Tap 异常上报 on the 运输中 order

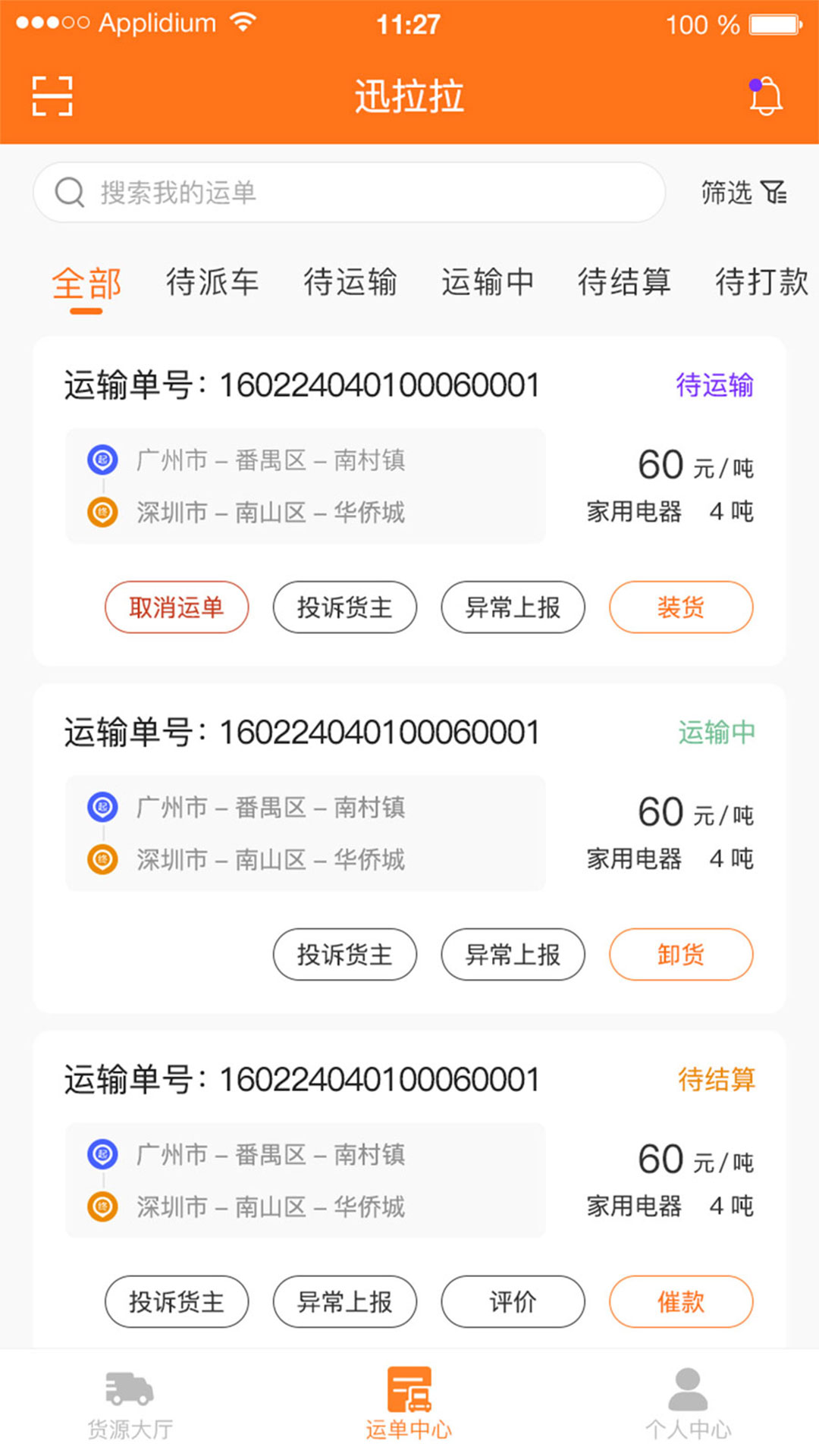[x=513, y=955]
